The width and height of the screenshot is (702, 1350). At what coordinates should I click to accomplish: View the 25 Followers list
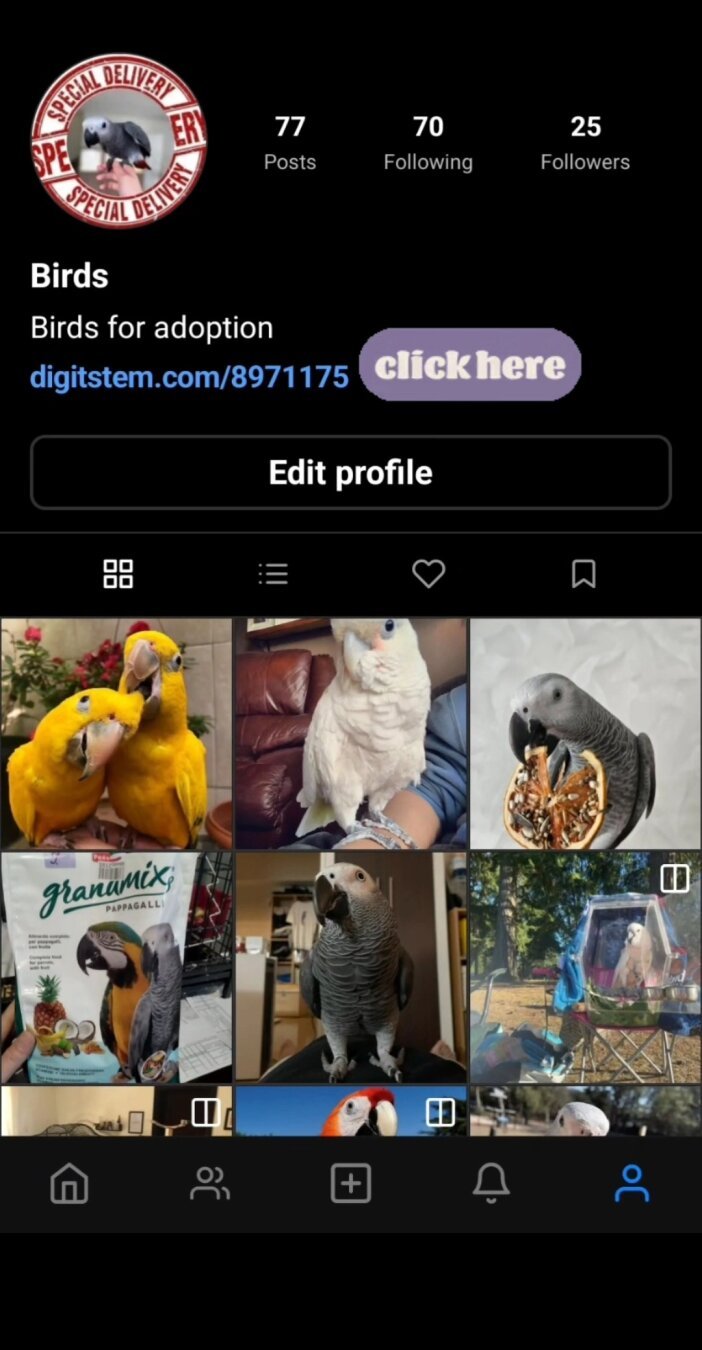pos(585,143)
